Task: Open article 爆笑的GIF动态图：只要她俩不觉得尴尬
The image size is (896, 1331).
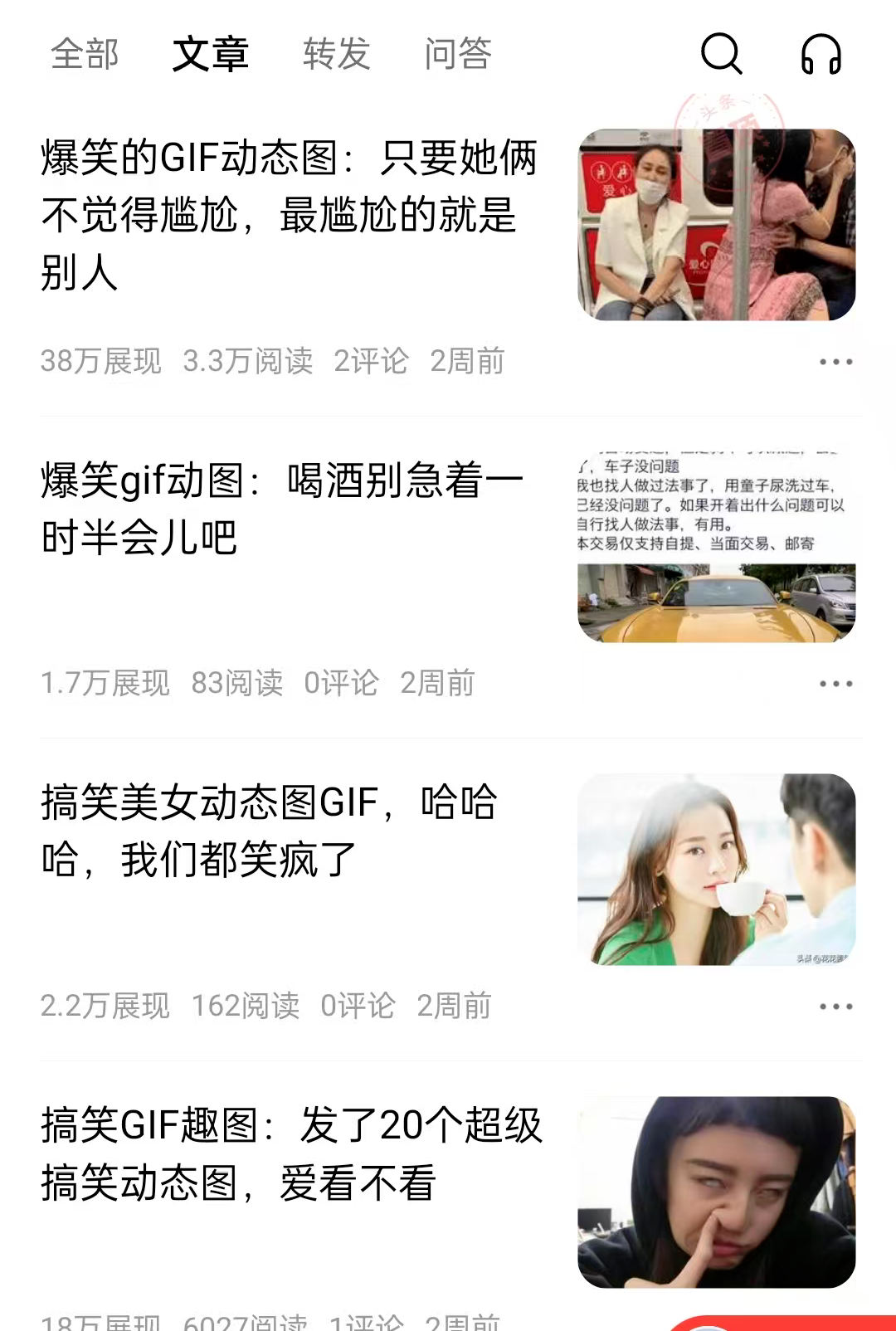Action: pyautogui.click(x=290, y=215)
